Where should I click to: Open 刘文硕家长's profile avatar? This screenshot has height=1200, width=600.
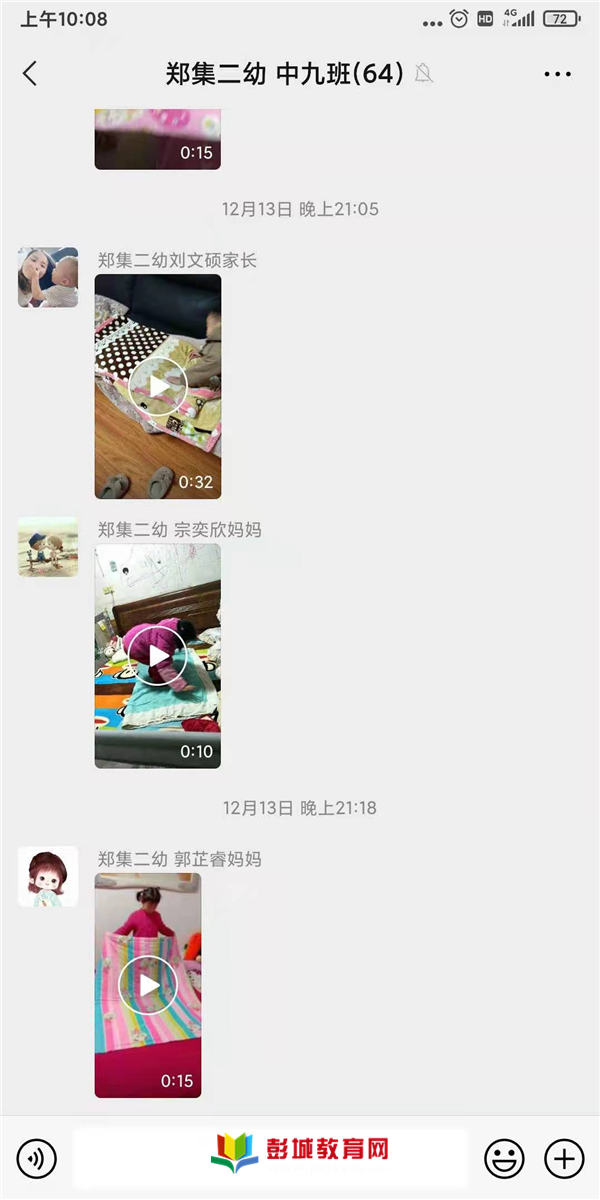pyautogui.click(x=48, y=277)
